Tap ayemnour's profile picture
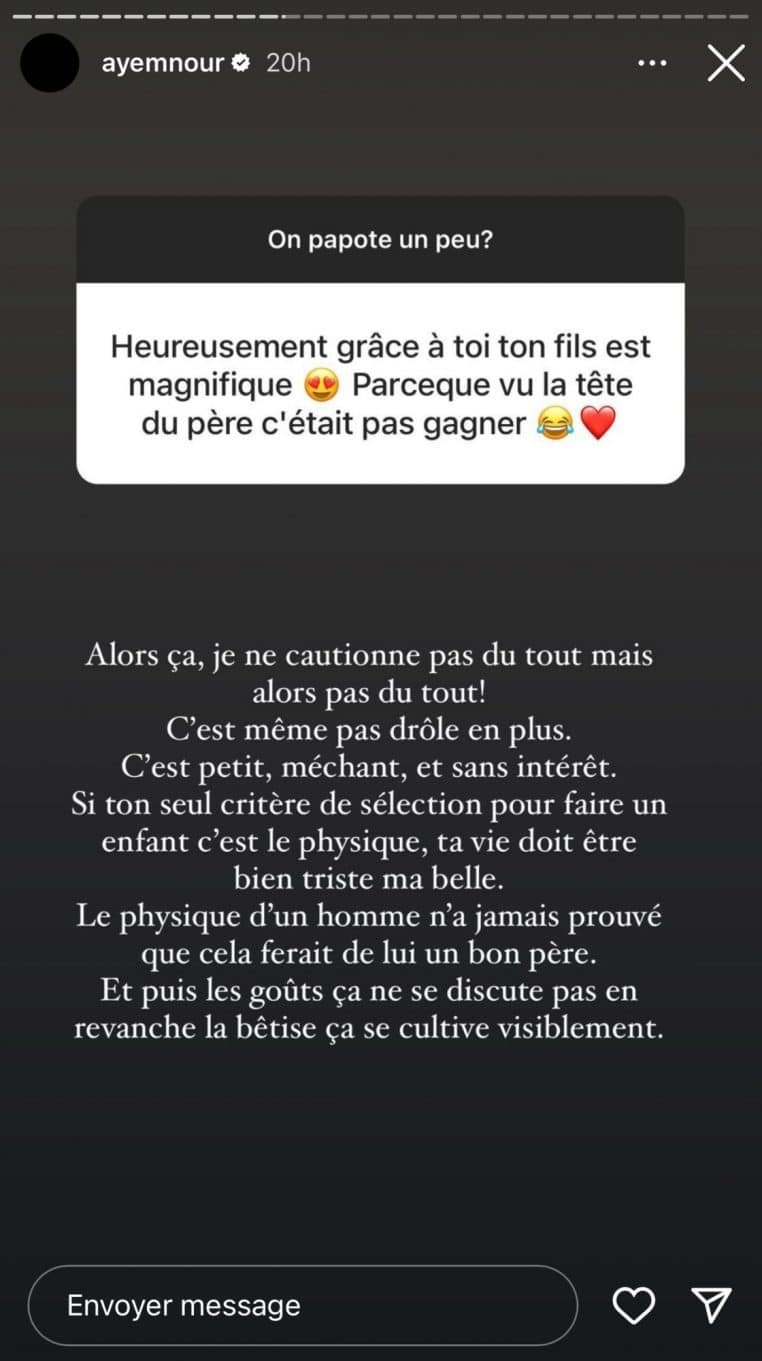This screenshot has width=762, height=1361. tap(49, 63)
